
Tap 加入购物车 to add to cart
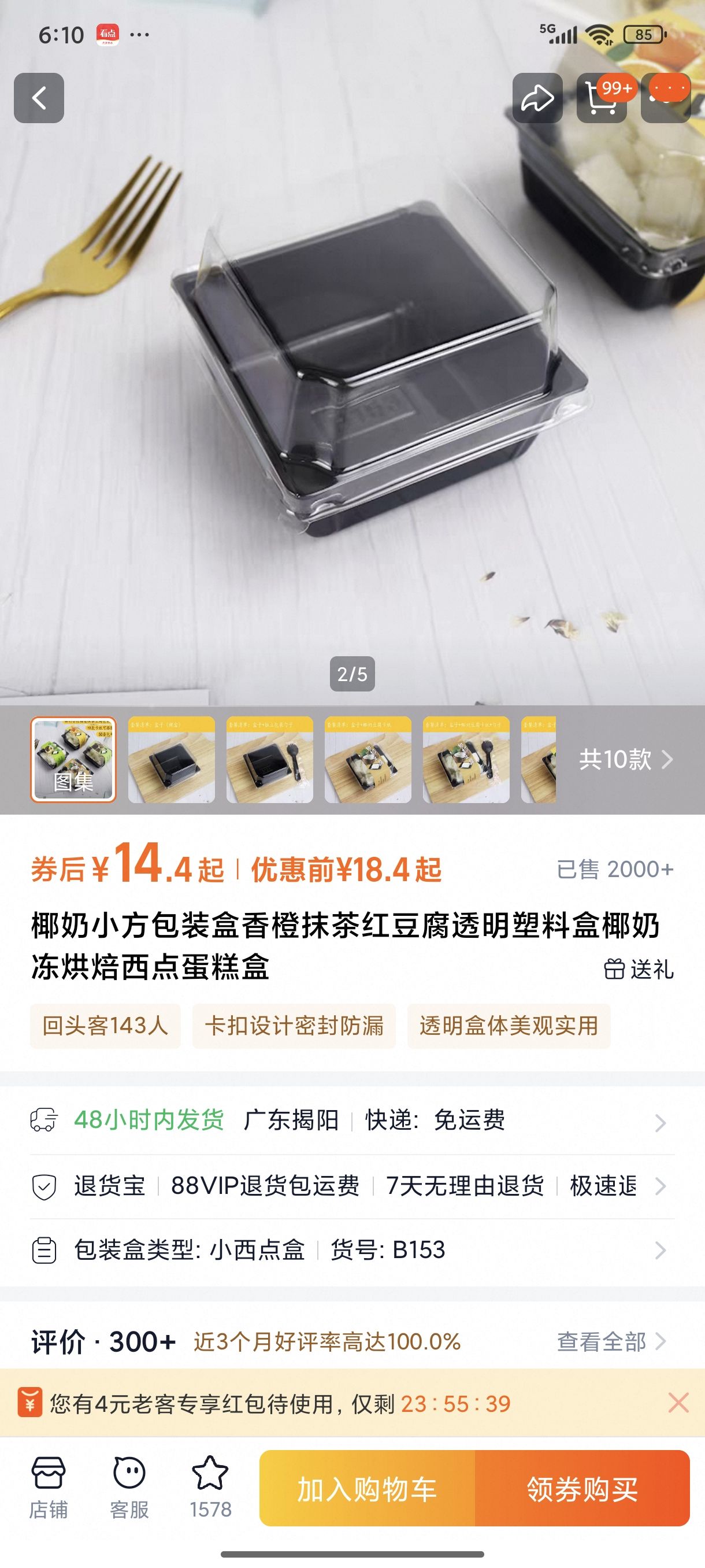[367, 1489]
